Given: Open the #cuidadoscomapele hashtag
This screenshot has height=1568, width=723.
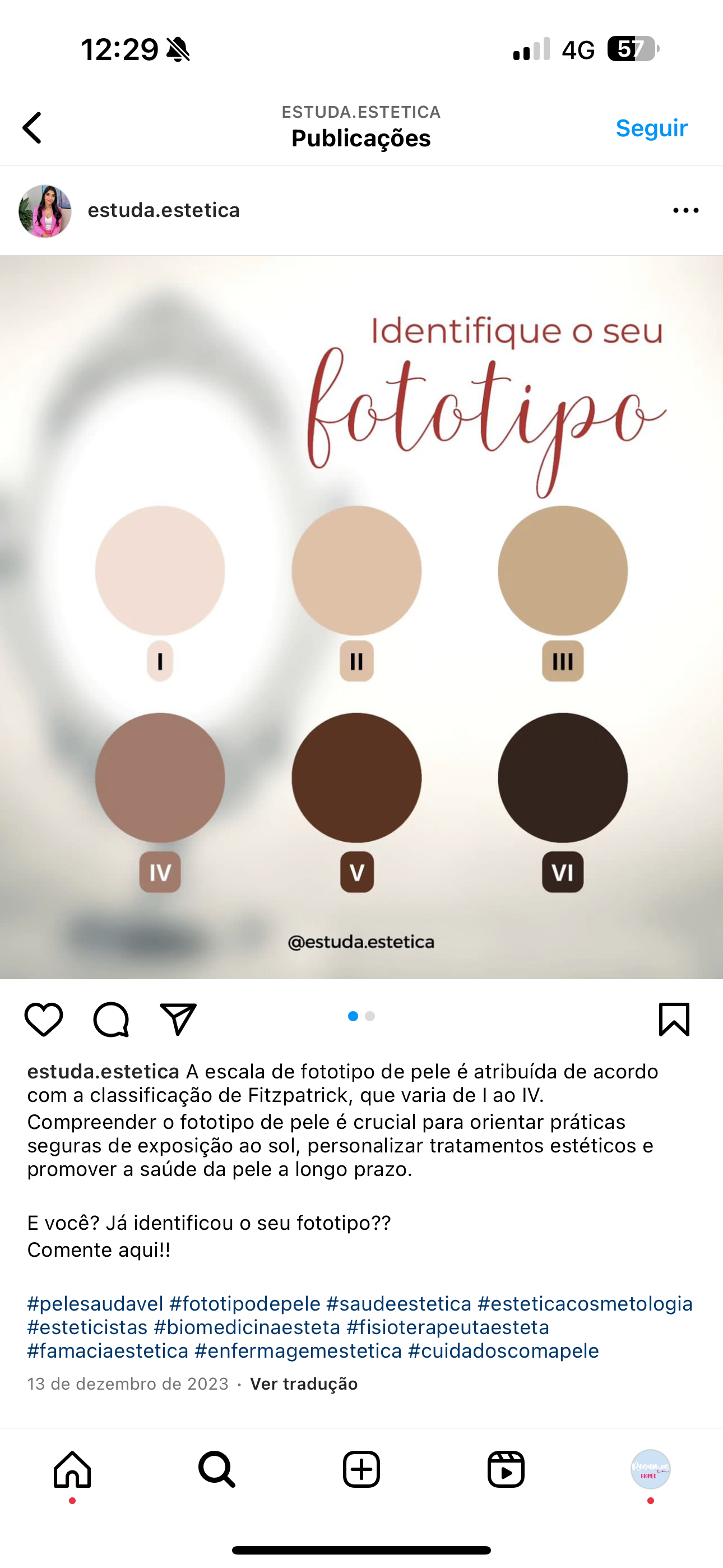Looking at the screenshot, I should pyautogui.click(x=503, y=1351).
